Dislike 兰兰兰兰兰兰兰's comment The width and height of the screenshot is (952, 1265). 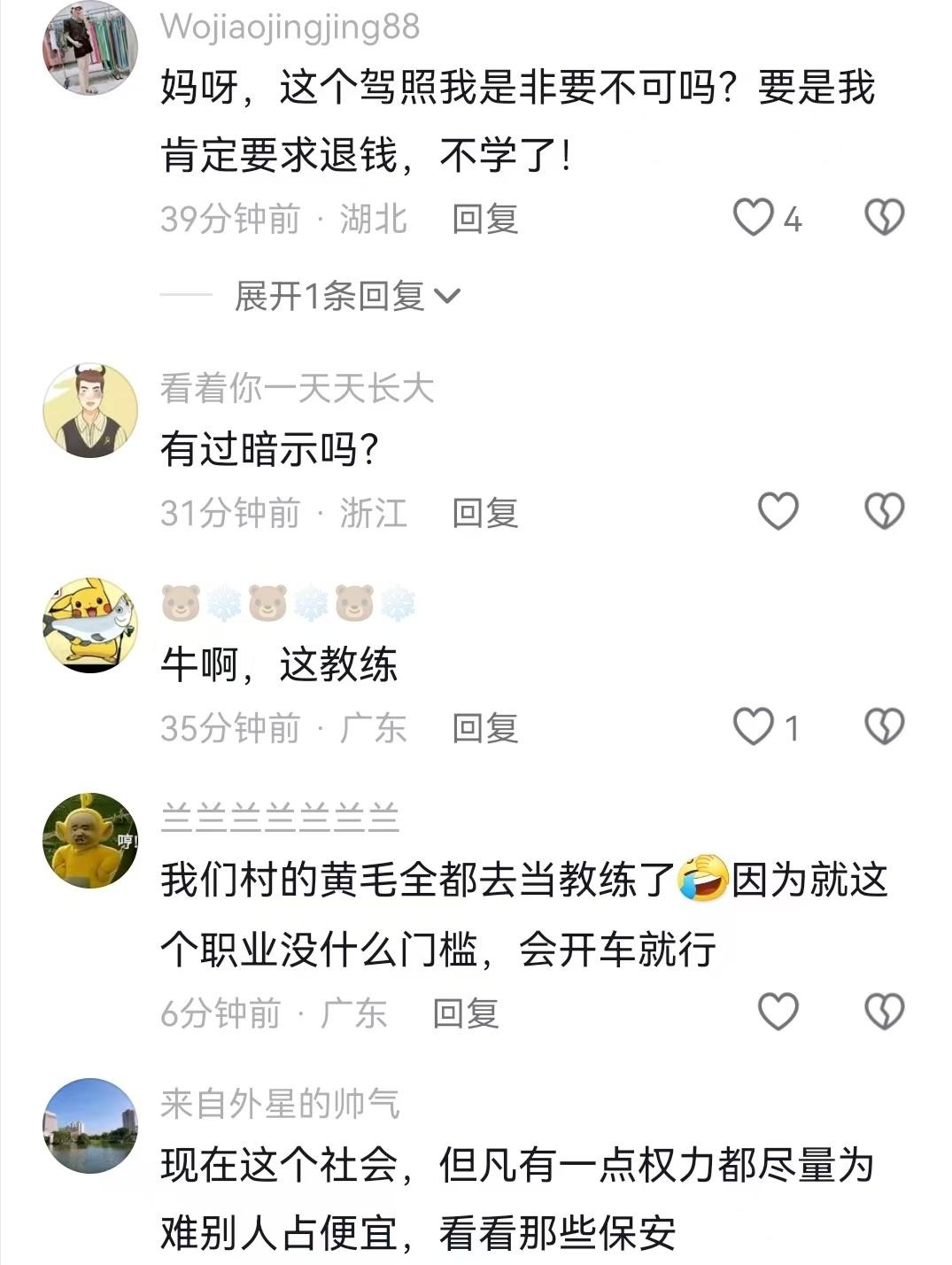pos(884,1012)
